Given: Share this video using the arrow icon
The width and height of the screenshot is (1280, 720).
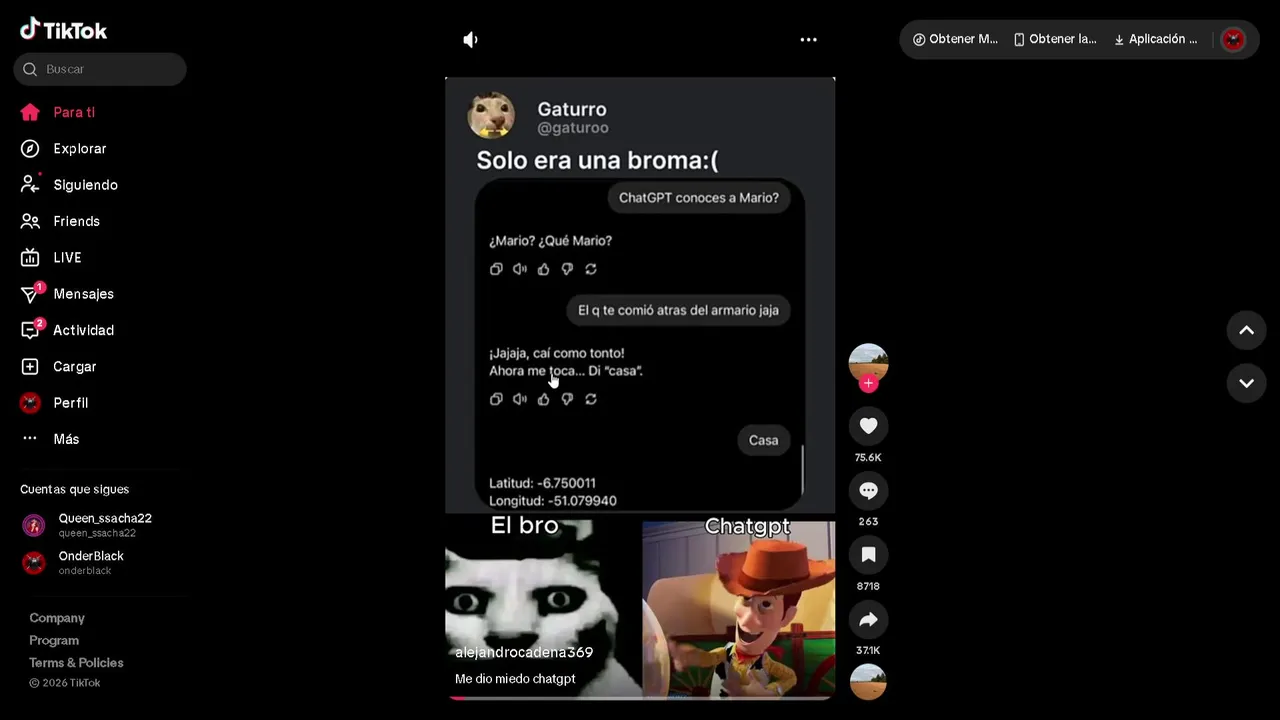Looking at the screenshot, I should 868,620.
